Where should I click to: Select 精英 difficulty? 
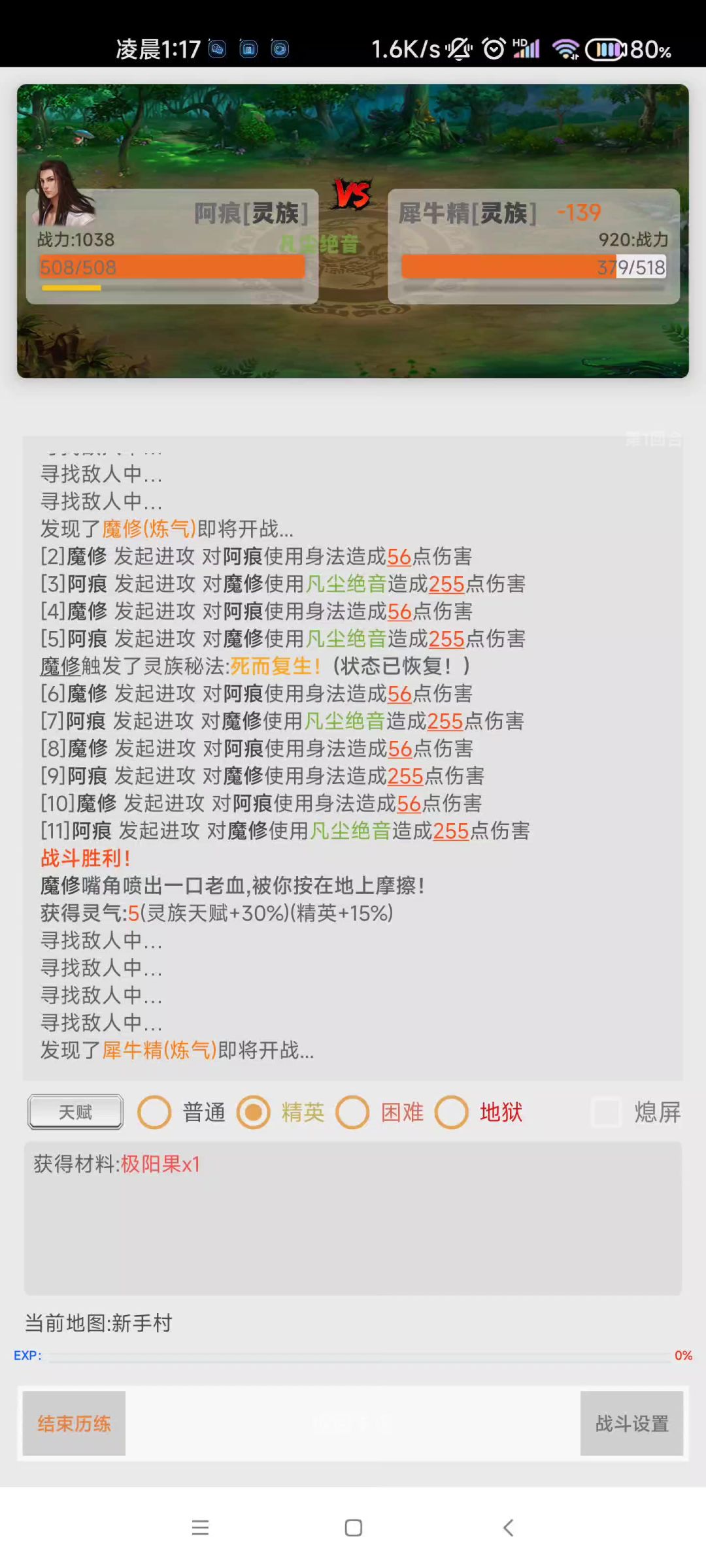pos(254,1112)
